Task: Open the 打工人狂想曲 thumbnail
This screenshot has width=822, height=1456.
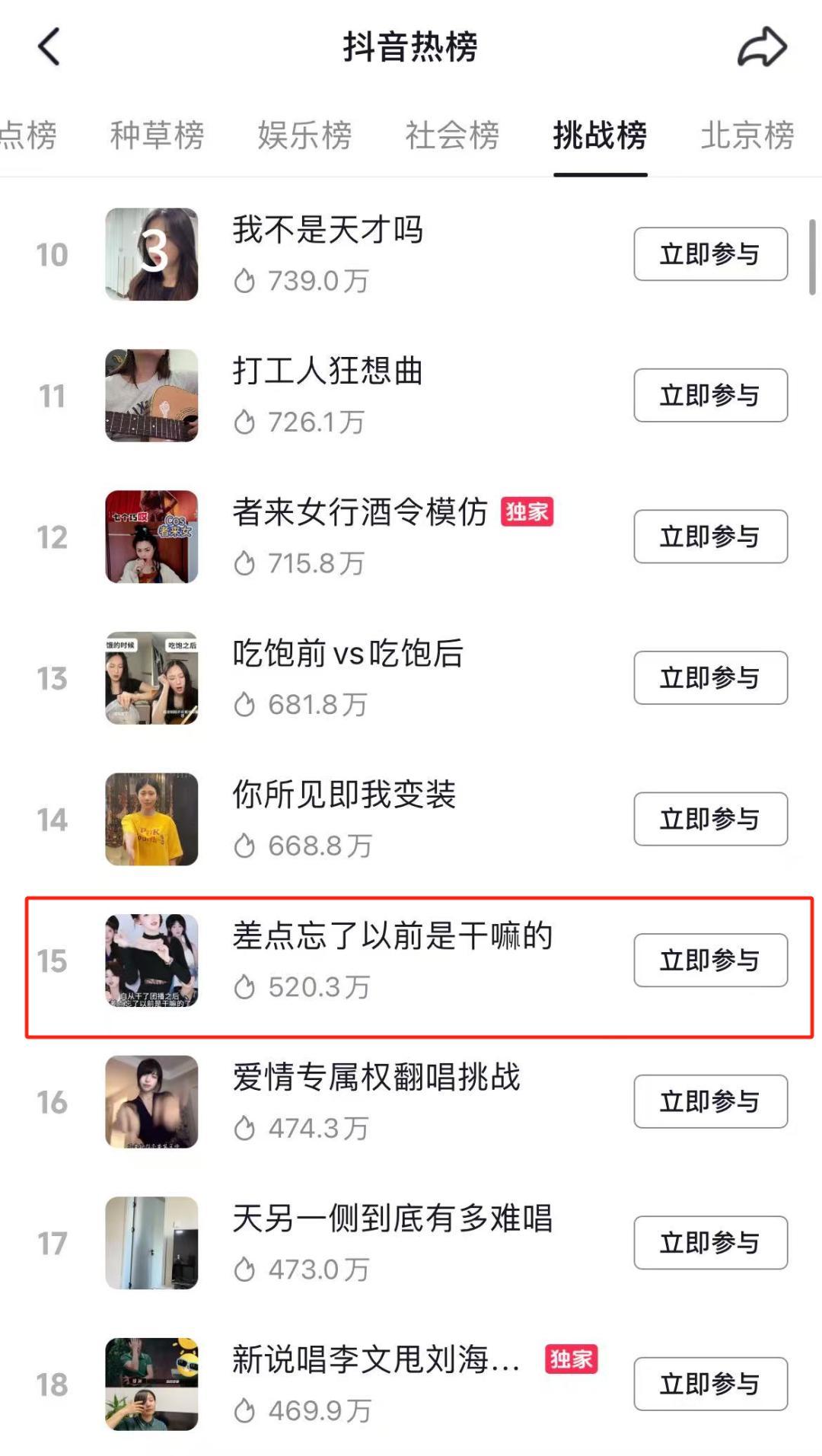Action: (x=151, y=396)
